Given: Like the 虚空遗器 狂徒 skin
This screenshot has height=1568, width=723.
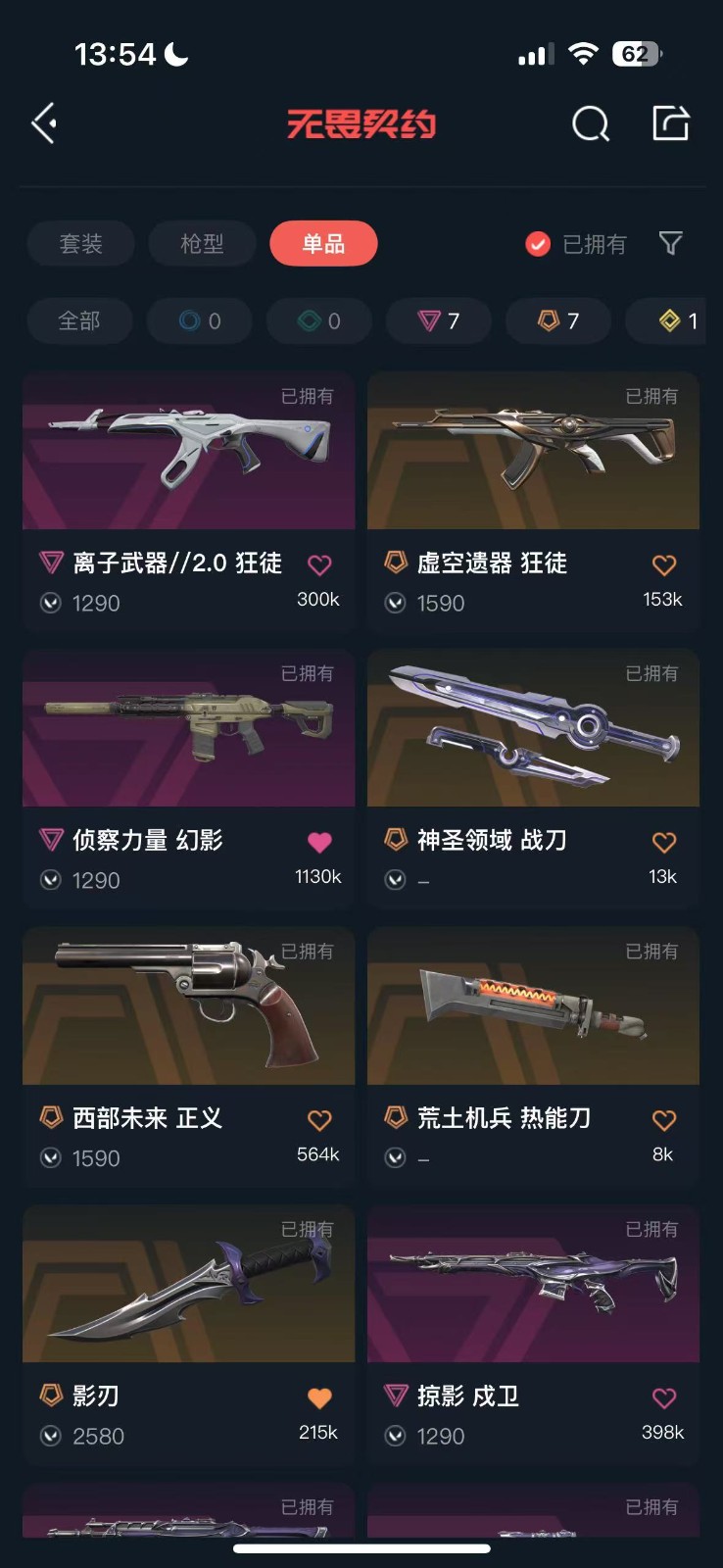Looking at the screenshot, I should 663,564.
